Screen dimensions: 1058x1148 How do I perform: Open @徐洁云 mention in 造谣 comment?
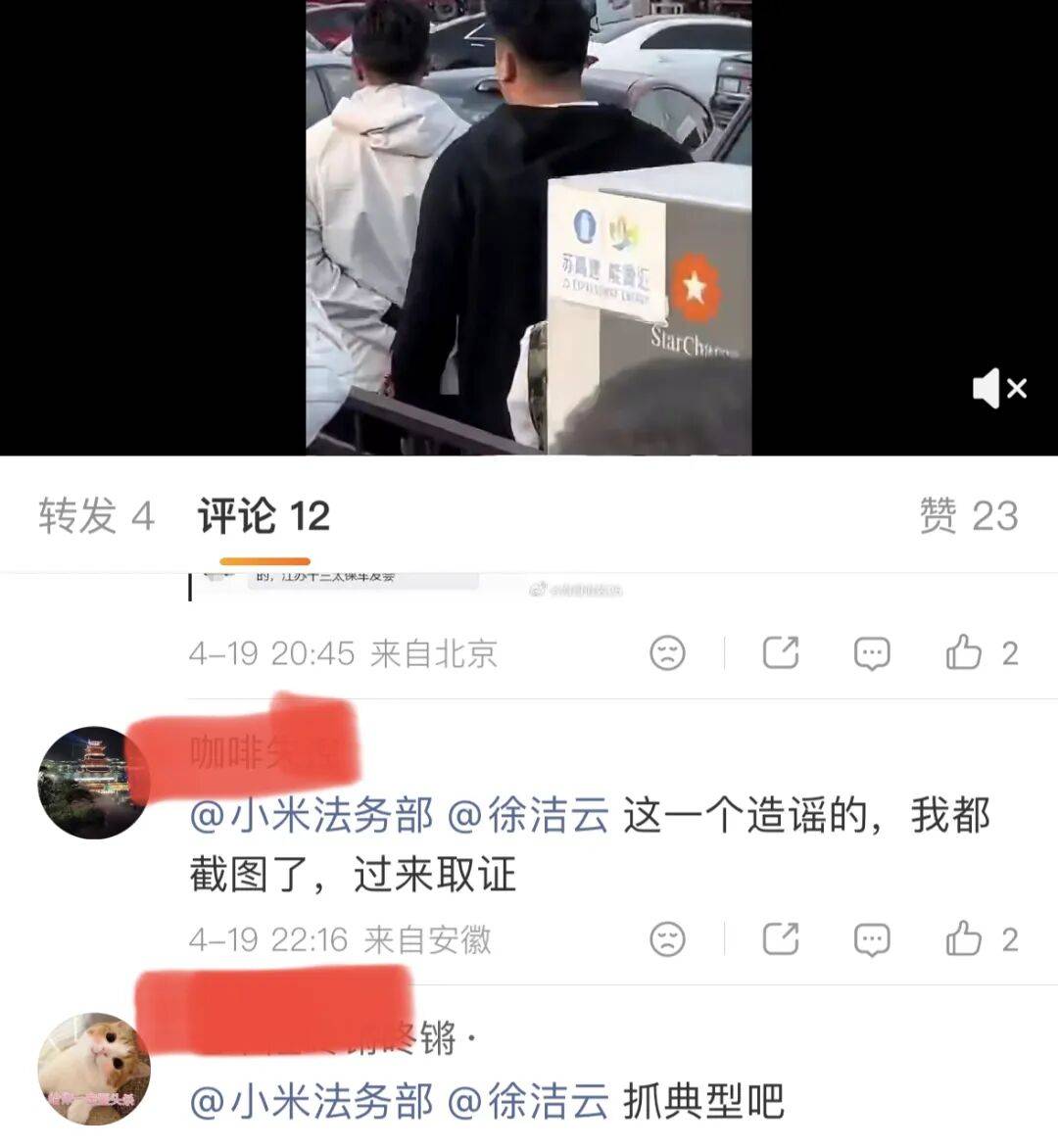[528, 816]
